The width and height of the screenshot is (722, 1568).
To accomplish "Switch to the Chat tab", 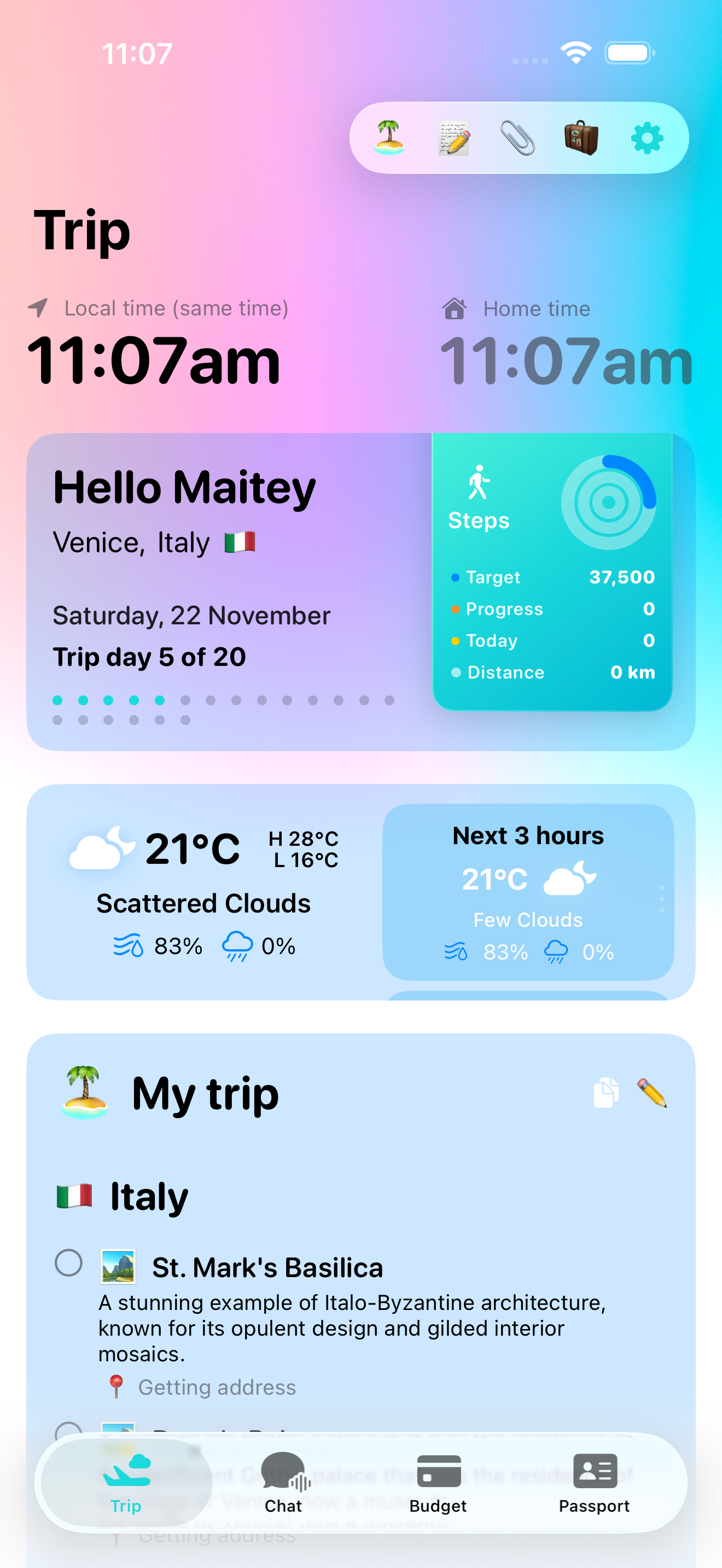I will point(282,1483).
